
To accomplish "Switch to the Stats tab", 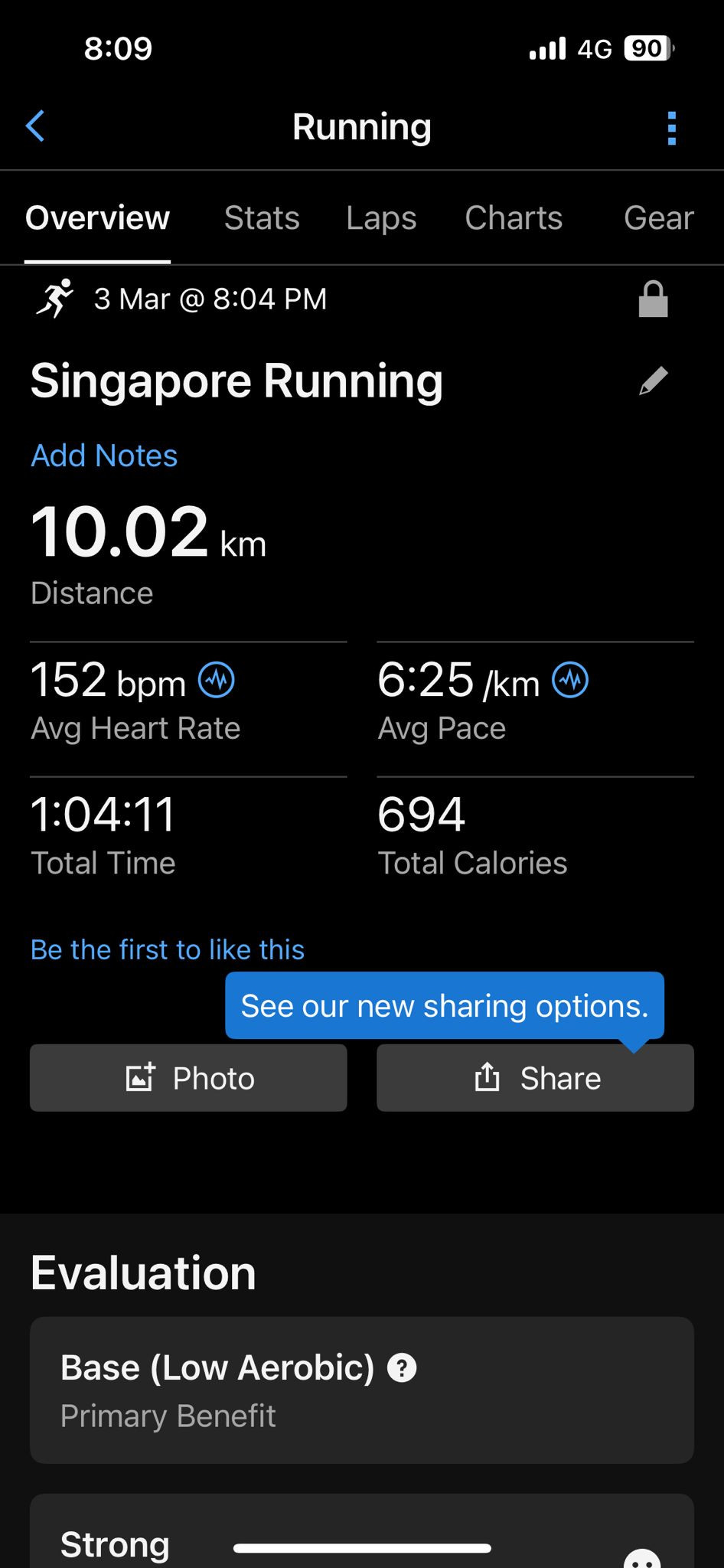I will (x=262, y=218).
